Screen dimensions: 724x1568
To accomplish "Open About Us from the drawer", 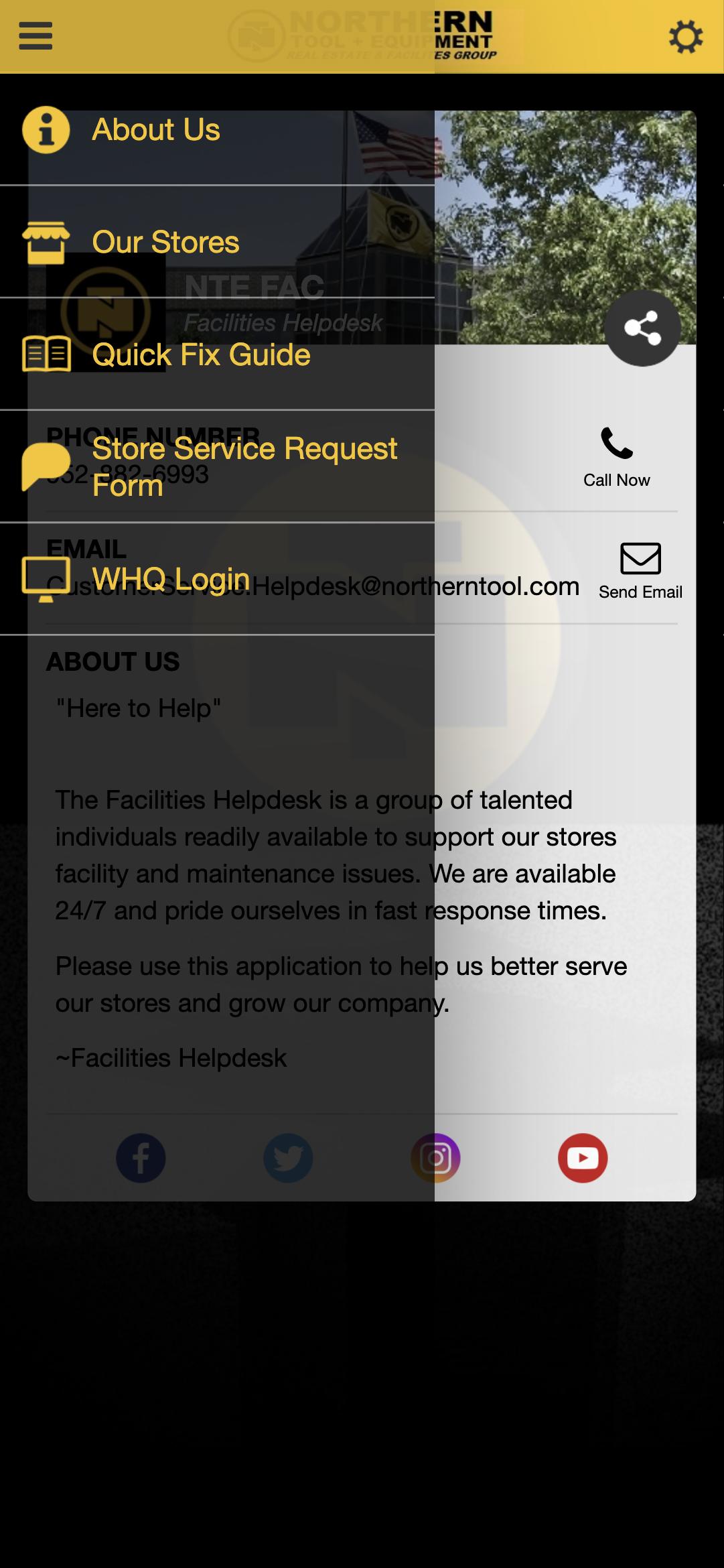I will point(155,130).
